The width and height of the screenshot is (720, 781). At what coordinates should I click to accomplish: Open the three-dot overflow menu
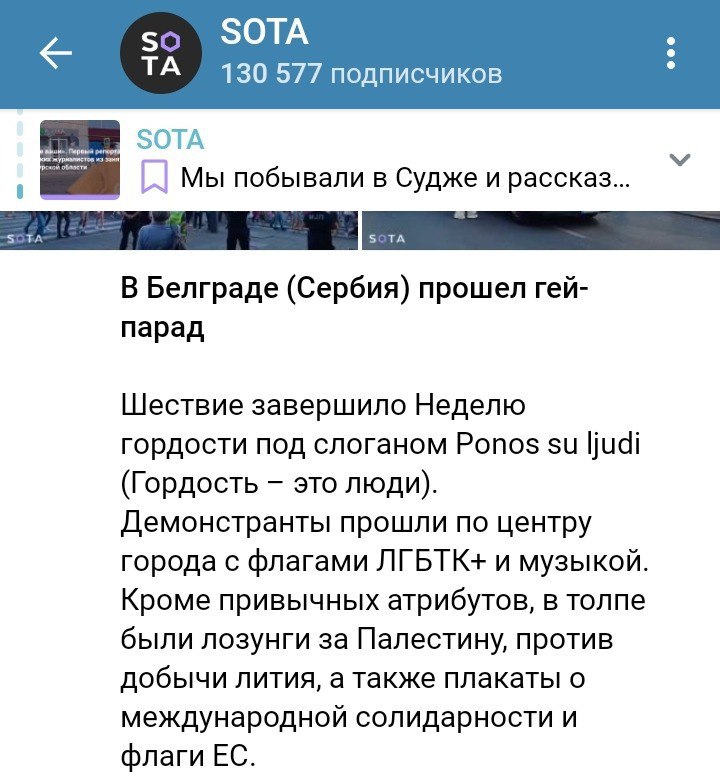(x=671, y=54)
